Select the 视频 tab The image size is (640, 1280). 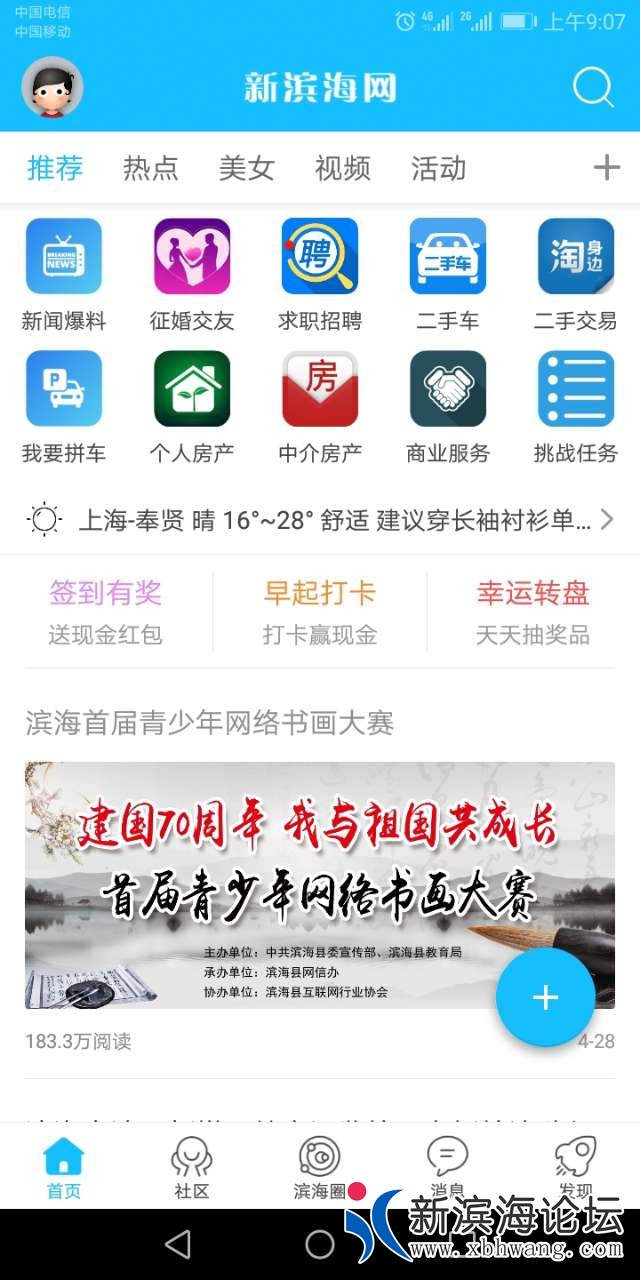342,168
